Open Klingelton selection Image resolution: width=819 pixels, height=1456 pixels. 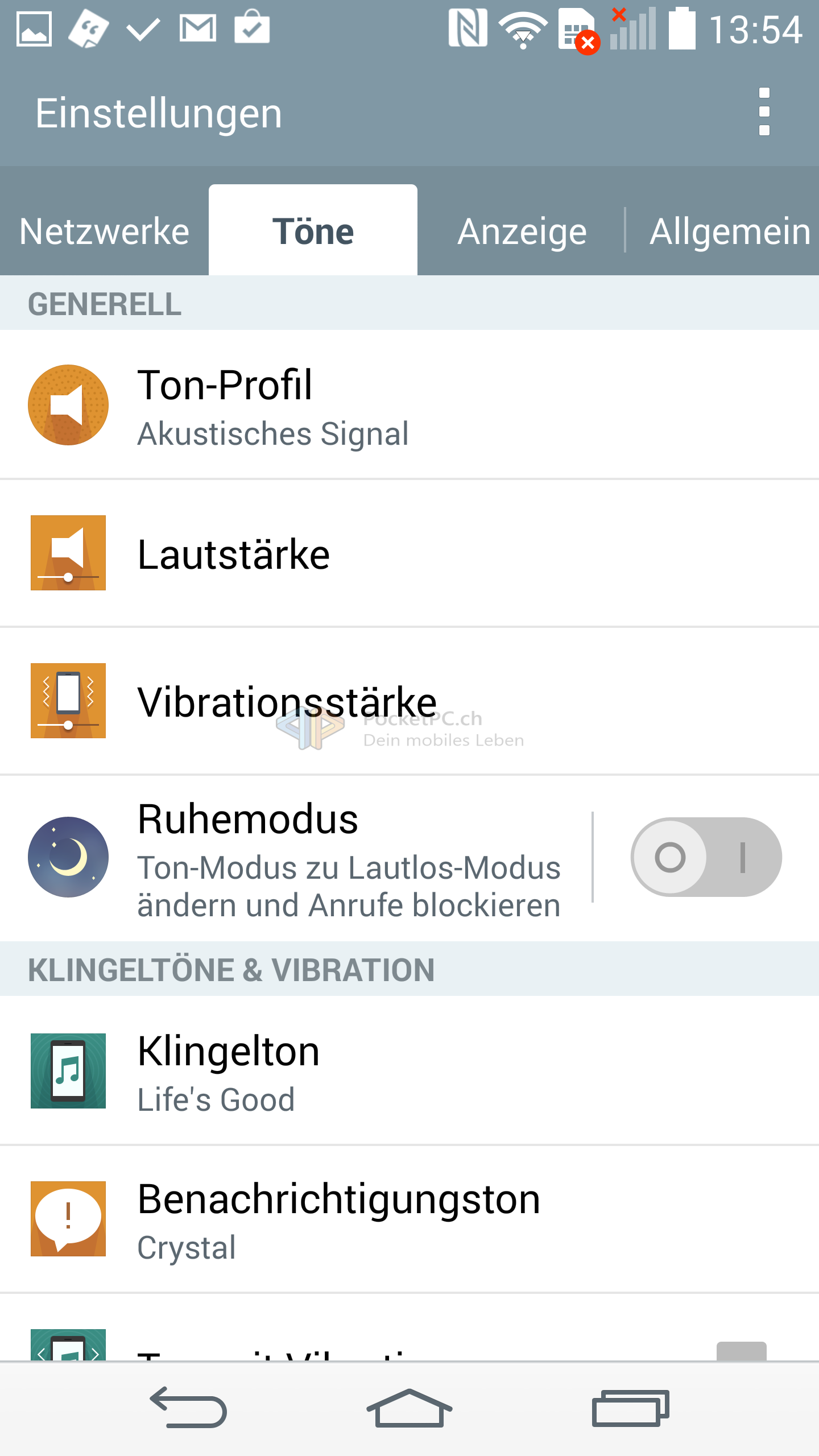[x=409, y=1071]
